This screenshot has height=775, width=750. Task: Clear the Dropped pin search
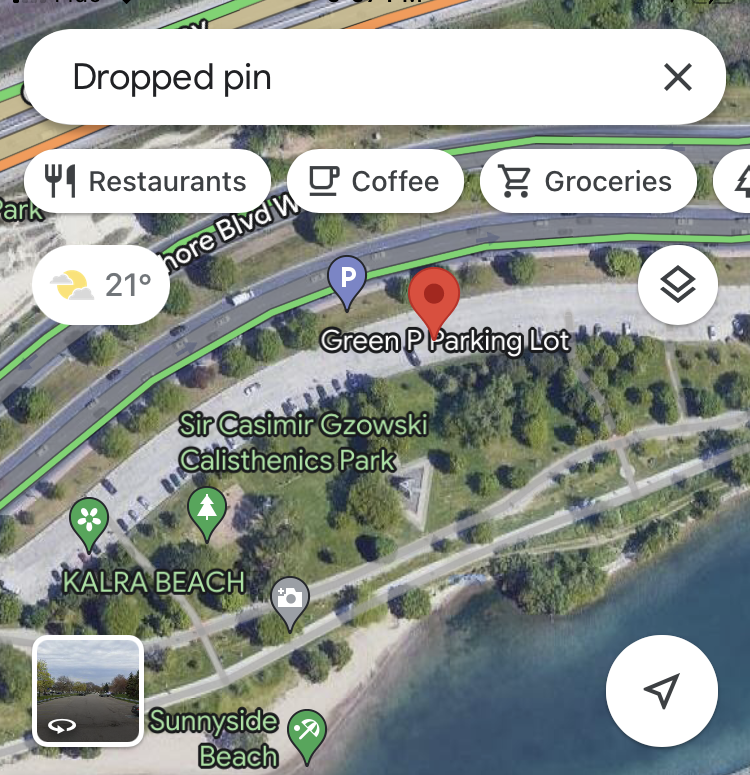coord(678,77)
